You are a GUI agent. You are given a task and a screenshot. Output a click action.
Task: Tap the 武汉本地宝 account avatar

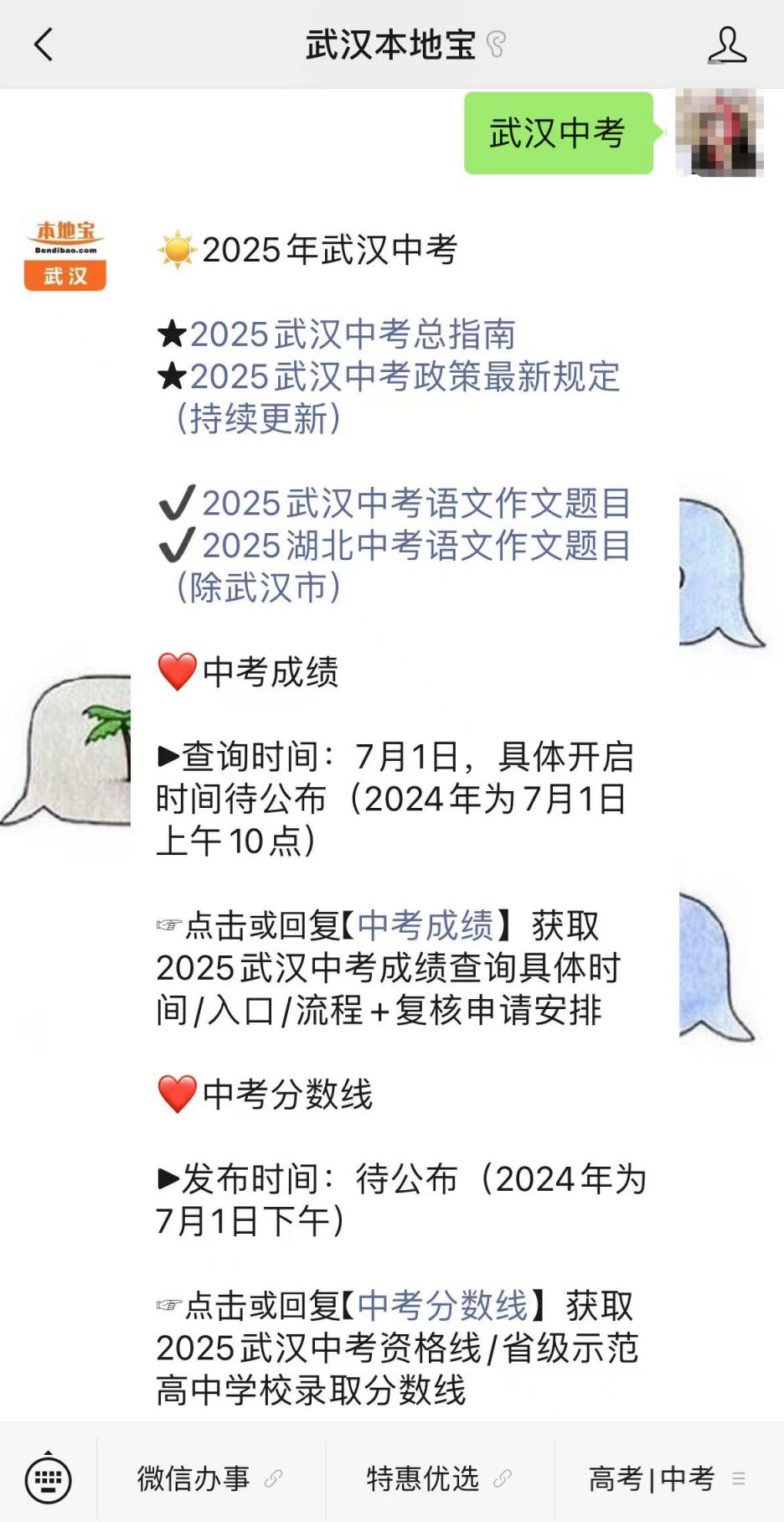click(x=65, y=255)
